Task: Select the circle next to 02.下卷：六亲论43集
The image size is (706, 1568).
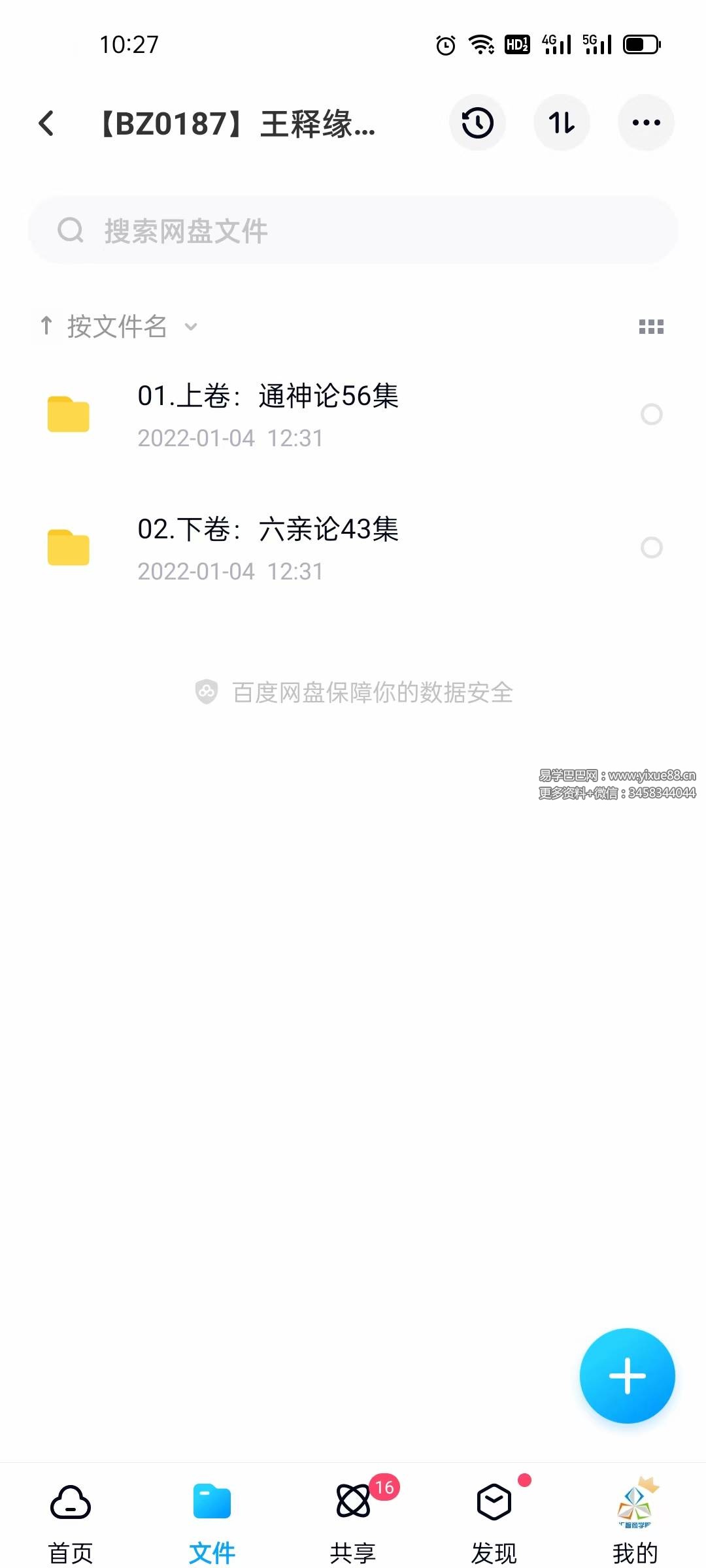Action: 652,548
